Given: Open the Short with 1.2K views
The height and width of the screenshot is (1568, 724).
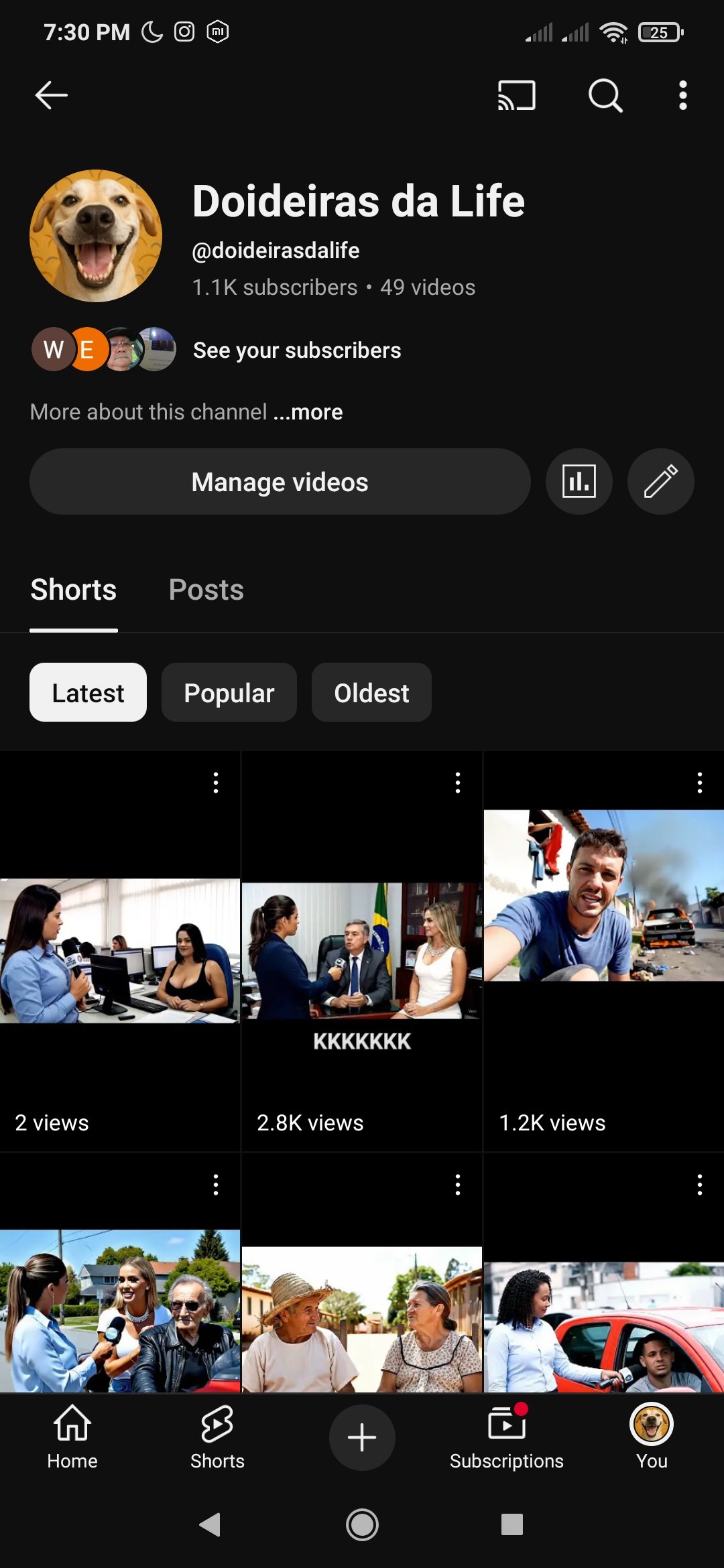Looking at the screenshot, I should [604, 952].
